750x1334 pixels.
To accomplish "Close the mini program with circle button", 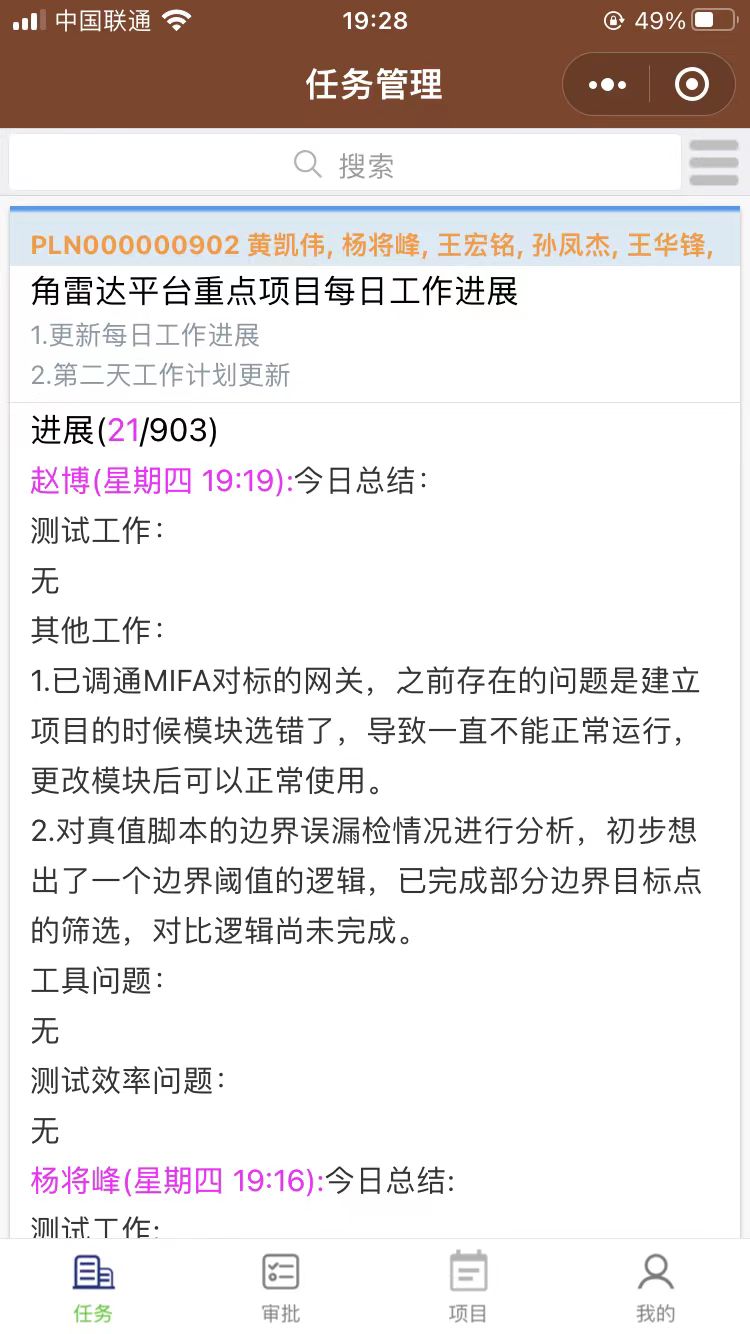I will tap(692, 85).
